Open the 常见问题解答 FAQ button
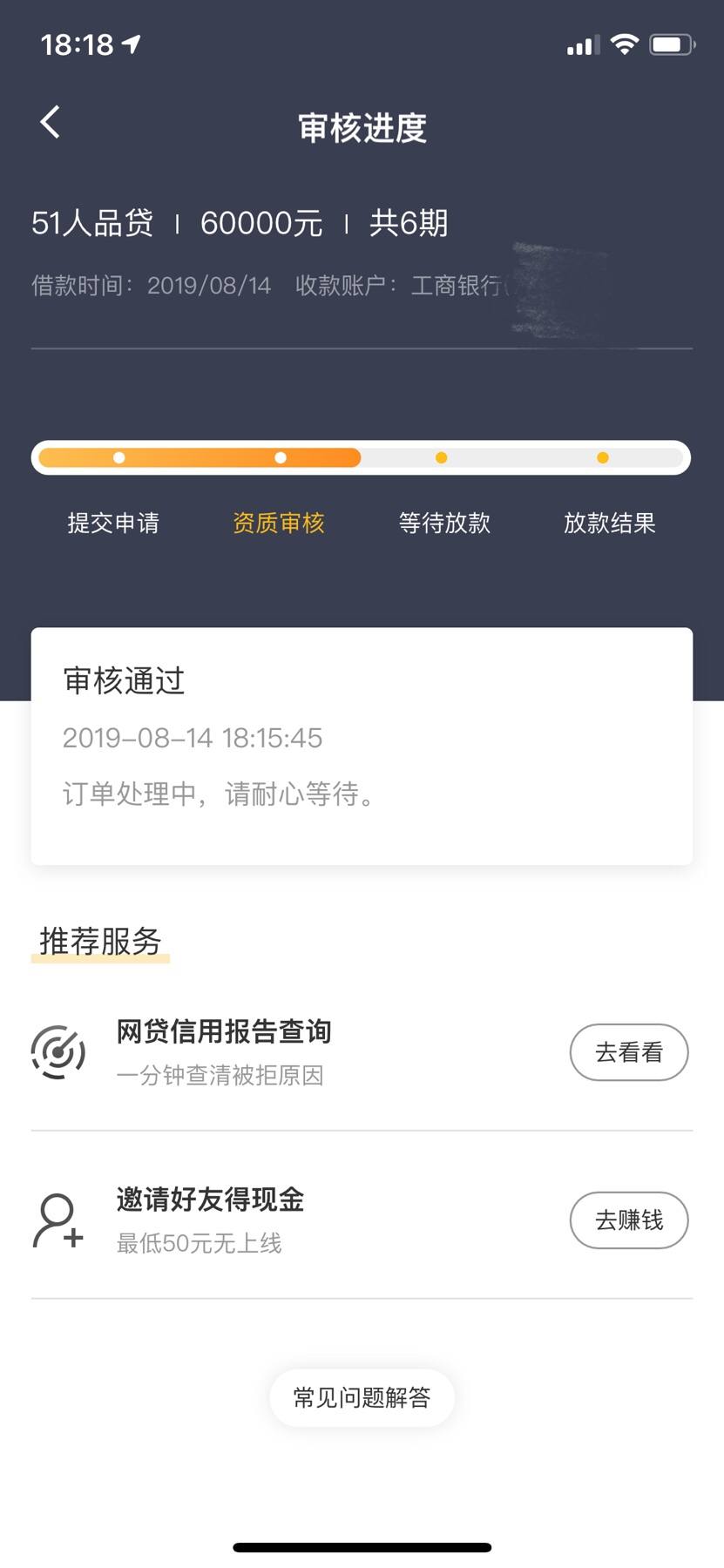The image size is (724, 1568). (x=362, y=1397)
